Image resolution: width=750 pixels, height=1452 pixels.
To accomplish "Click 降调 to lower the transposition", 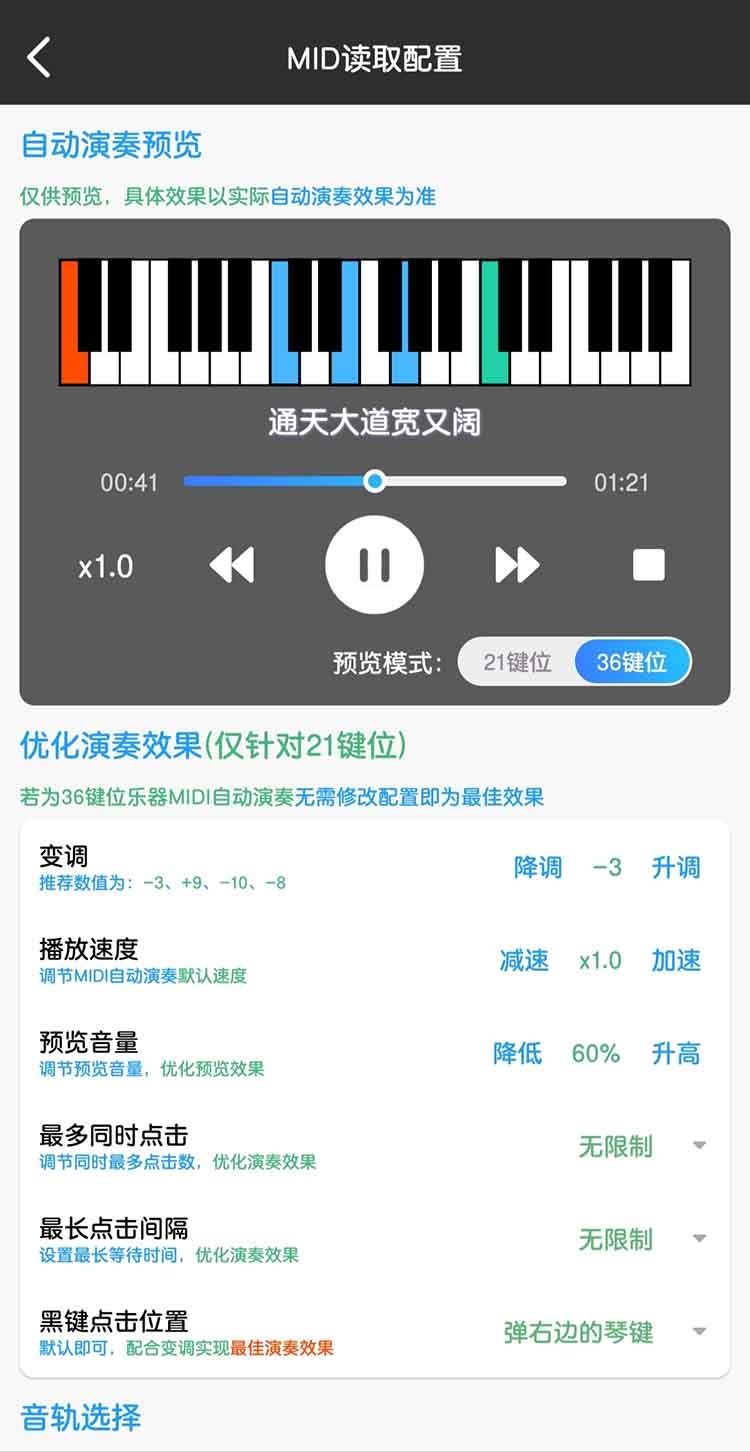I will (537, 868).
